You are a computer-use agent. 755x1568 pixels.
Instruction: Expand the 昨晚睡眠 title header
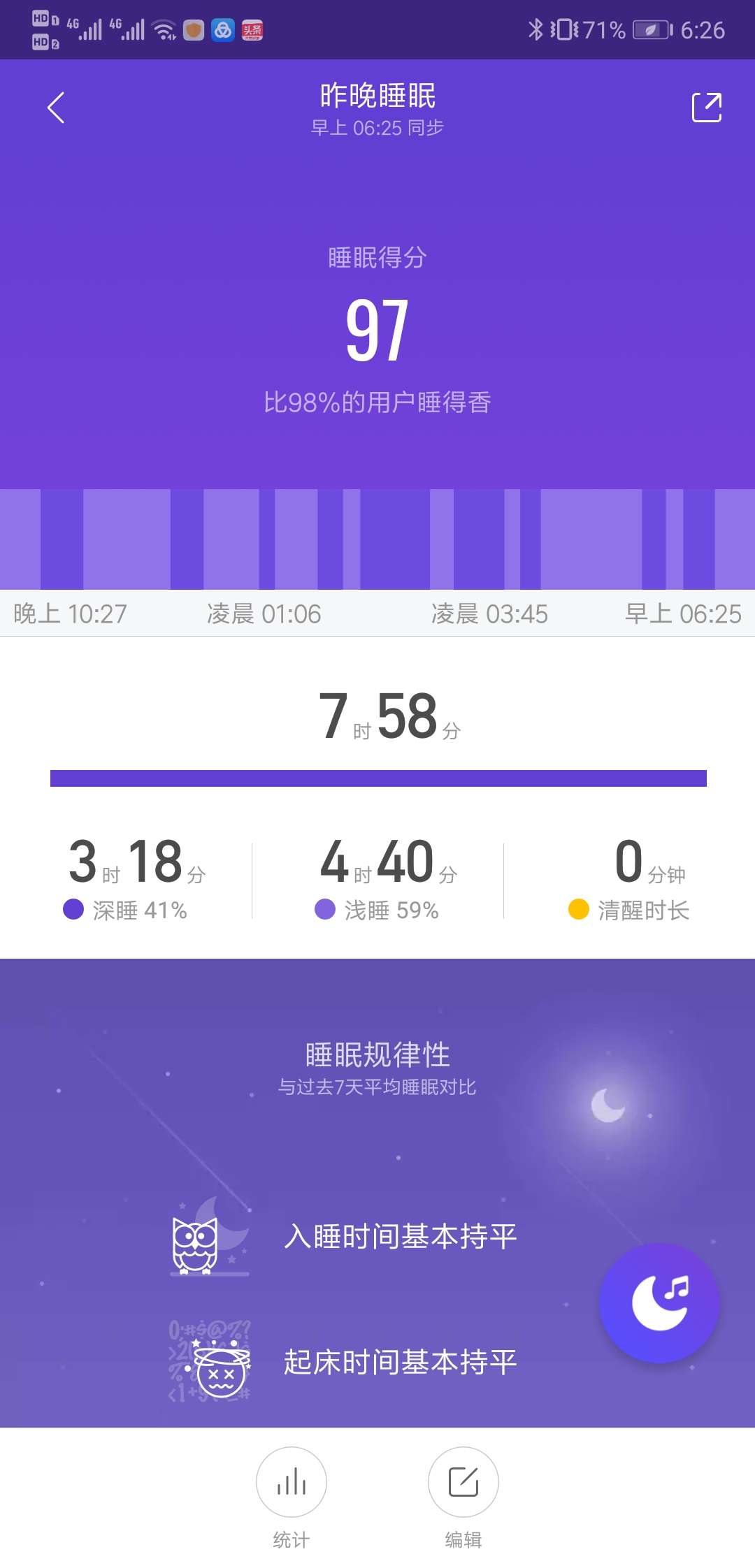377,96
